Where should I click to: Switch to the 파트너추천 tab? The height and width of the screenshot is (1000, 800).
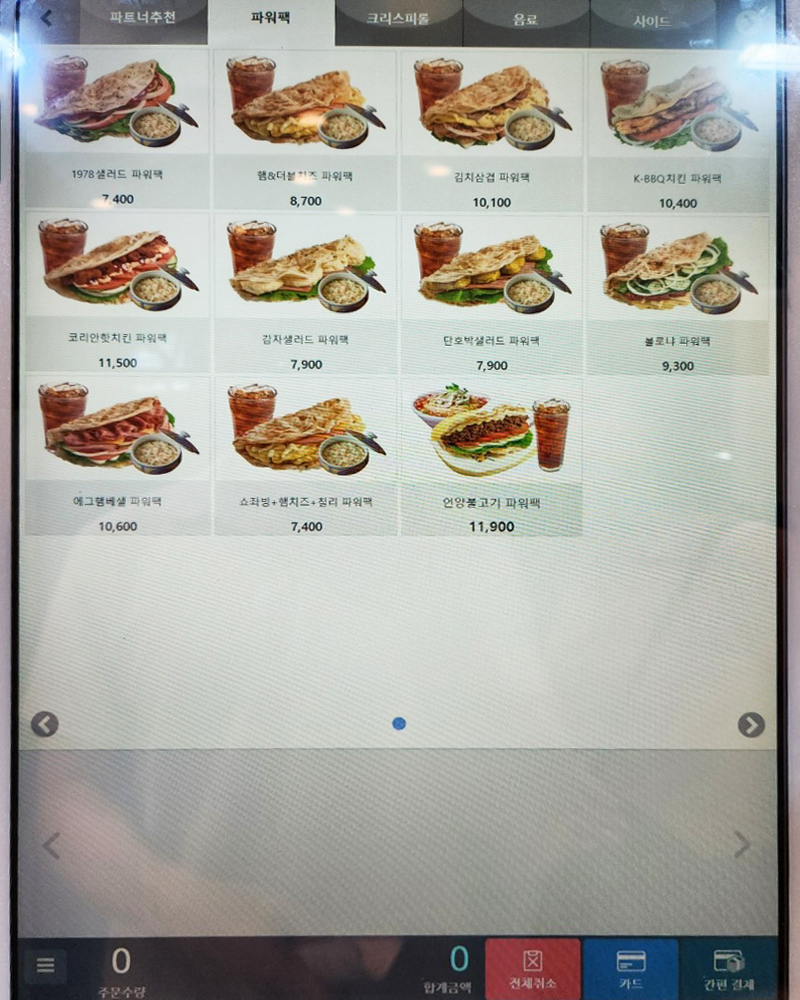(x=143, y=19)
